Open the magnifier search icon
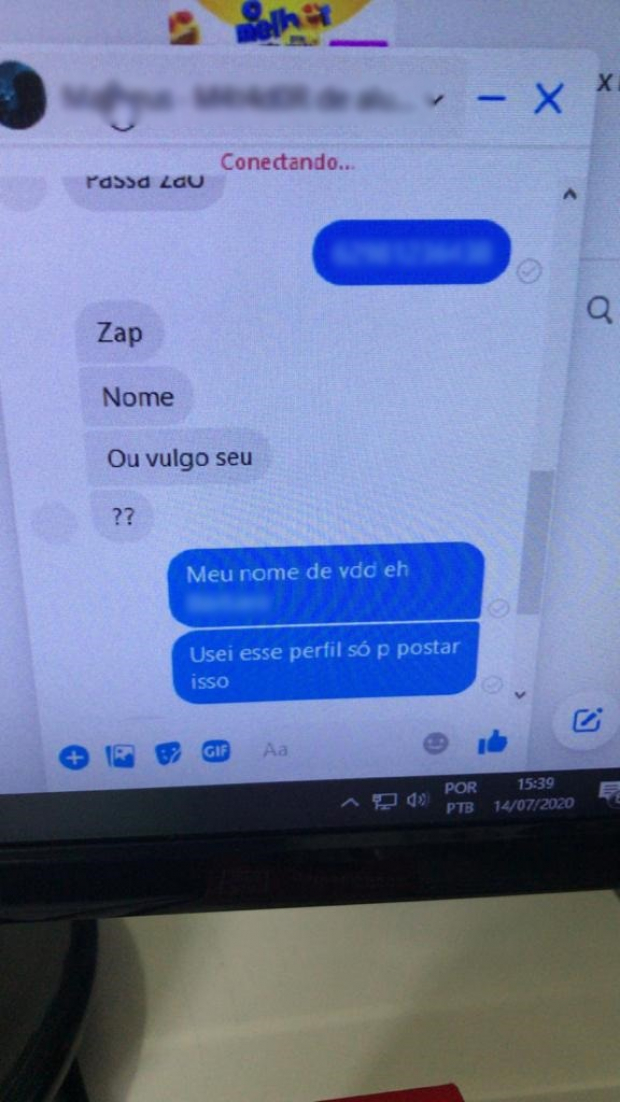Image resolution: width=620 pixels, height=1102 pixels. coord(599,309)
